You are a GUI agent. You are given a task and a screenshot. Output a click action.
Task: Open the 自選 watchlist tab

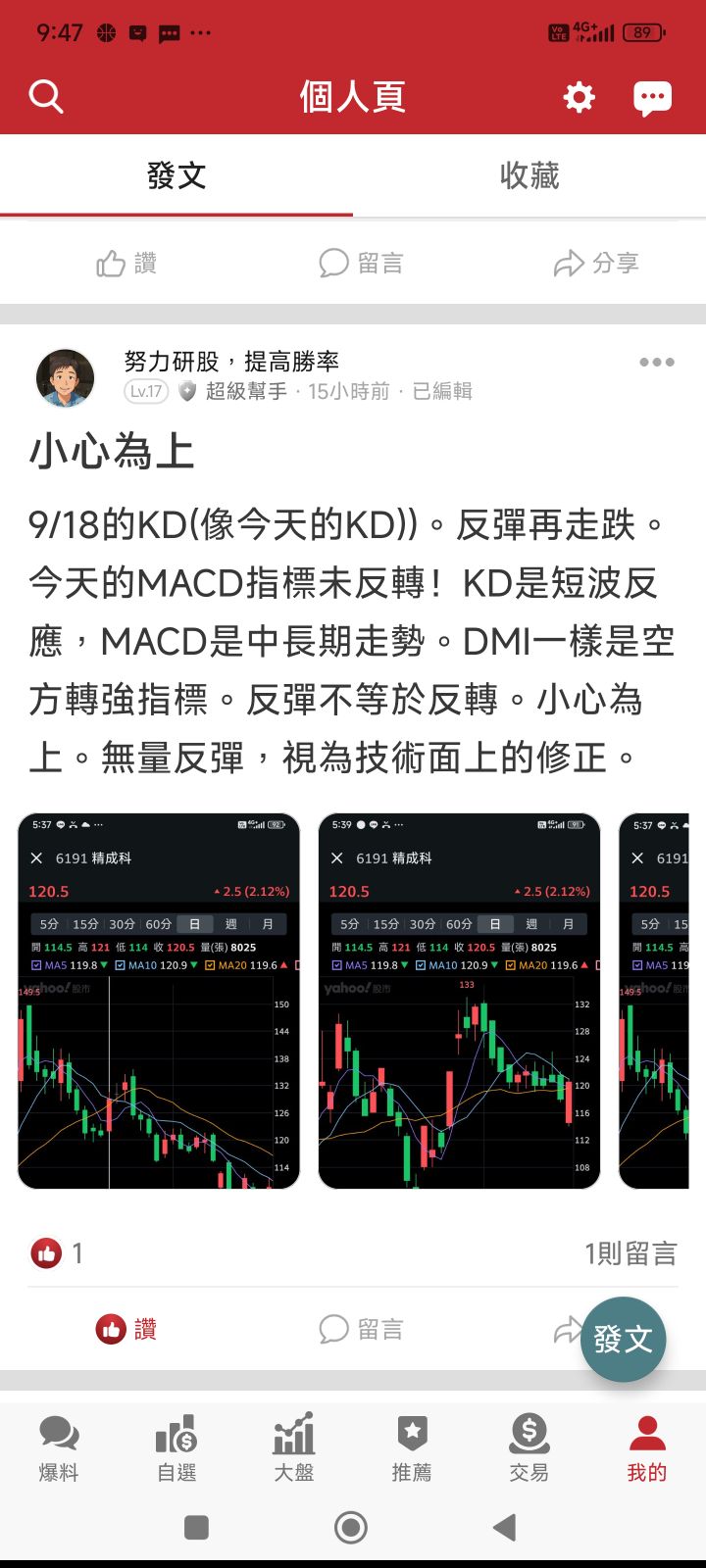(176, 1448)
